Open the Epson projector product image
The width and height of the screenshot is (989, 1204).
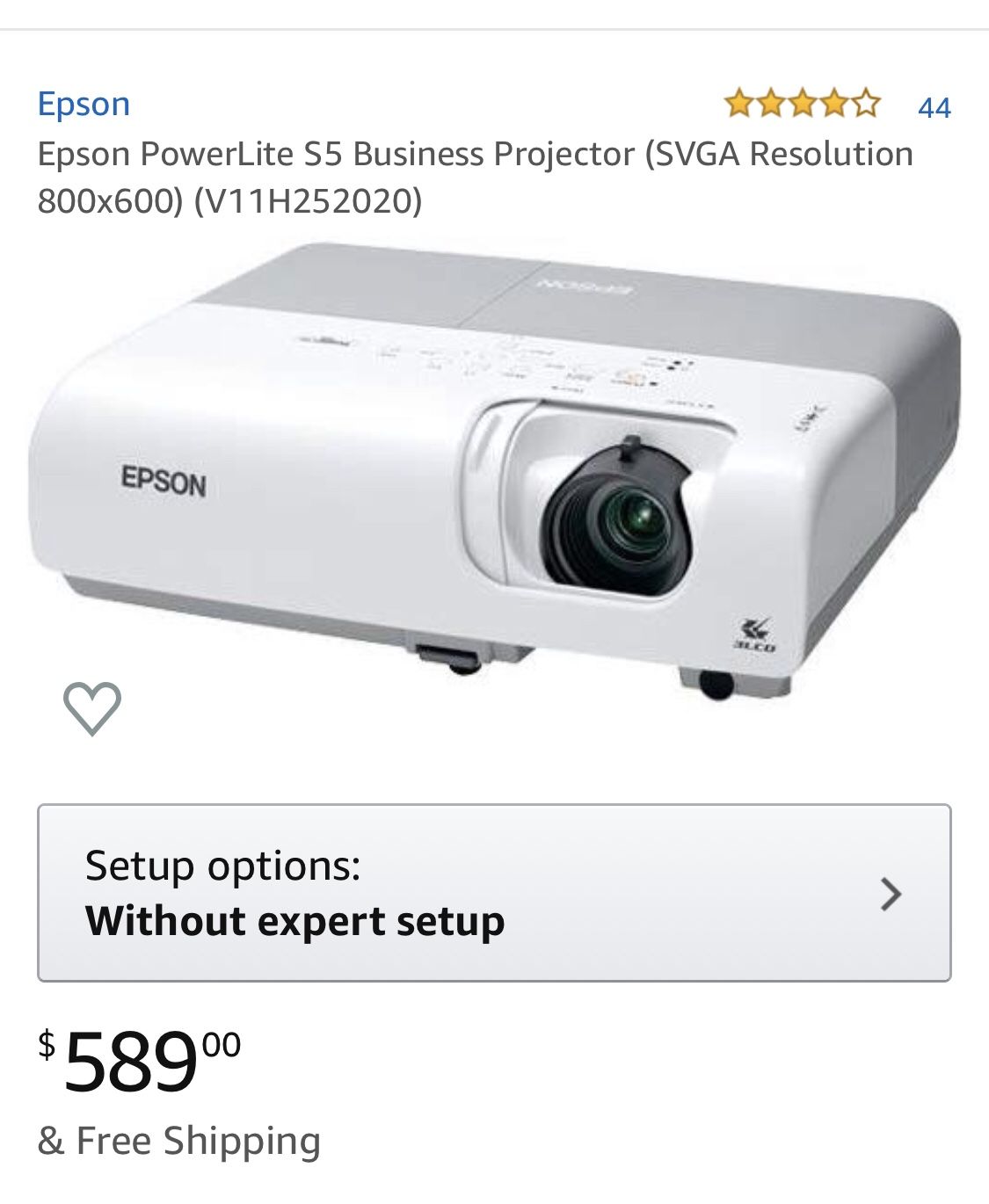point(494,475)
